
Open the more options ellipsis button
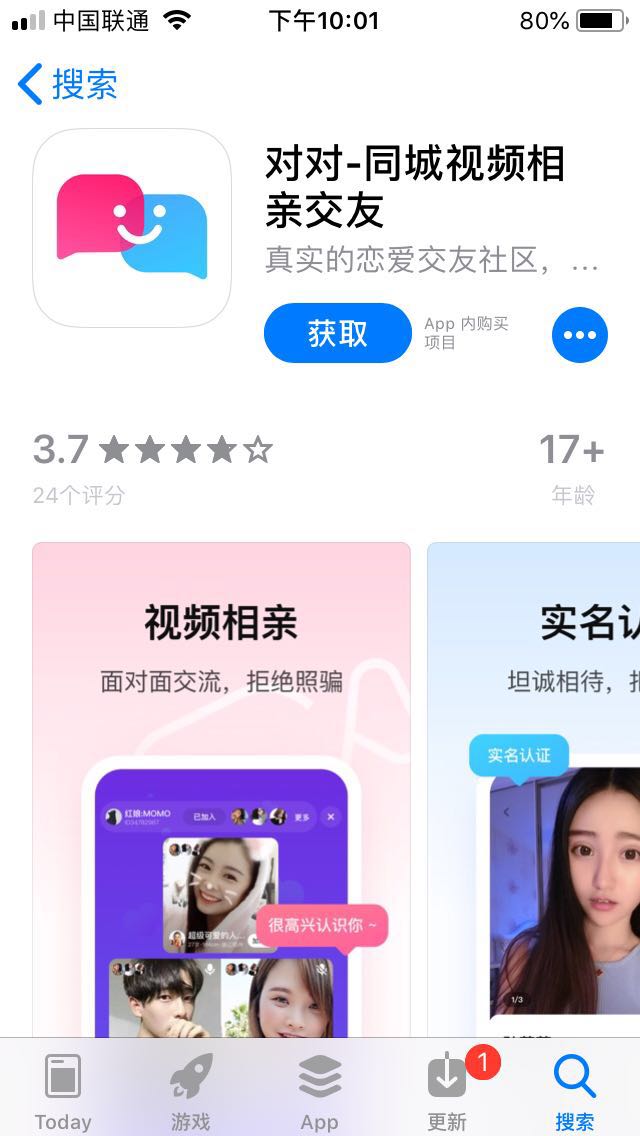pyautogui.click(x=579, y=334)
